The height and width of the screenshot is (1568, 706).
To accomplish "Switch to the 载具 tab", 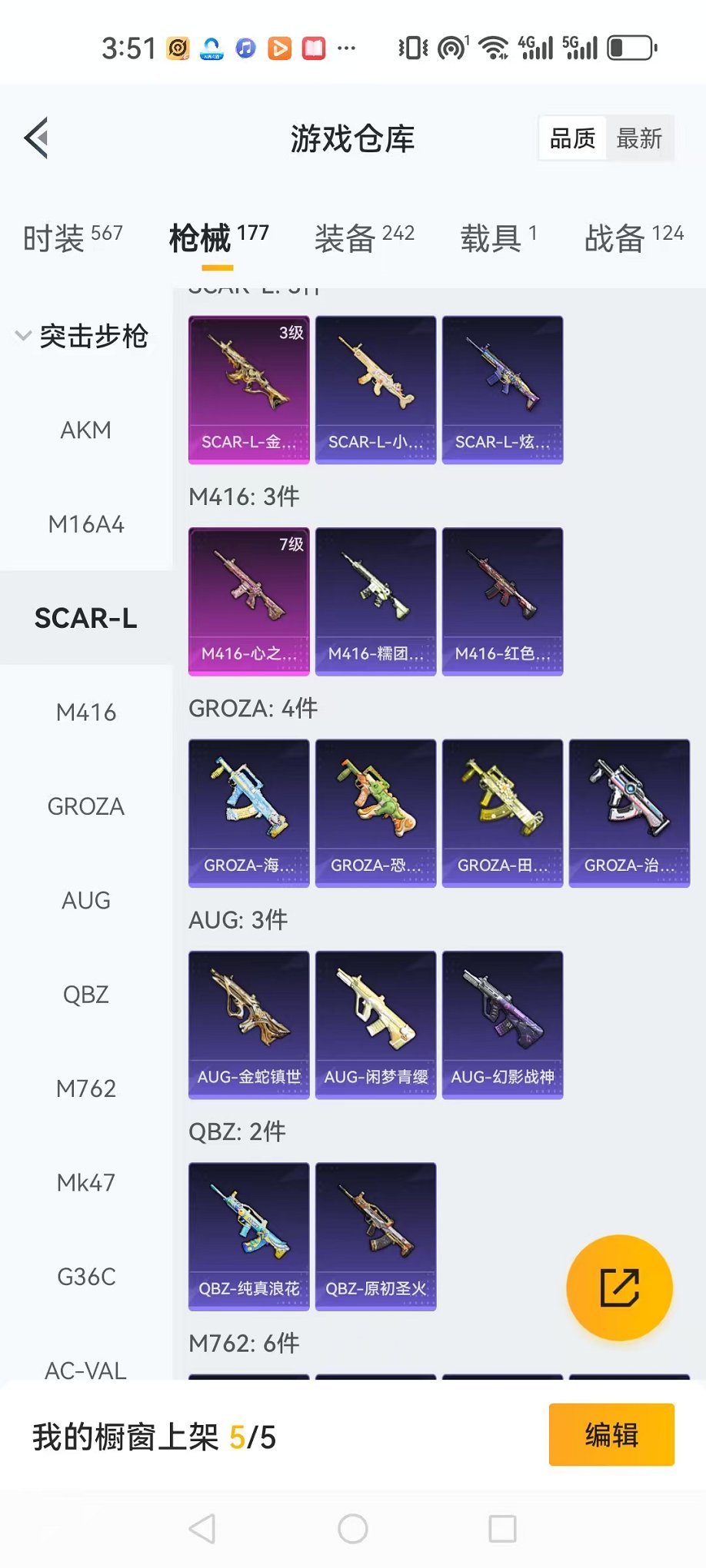I will pos(498,238).
